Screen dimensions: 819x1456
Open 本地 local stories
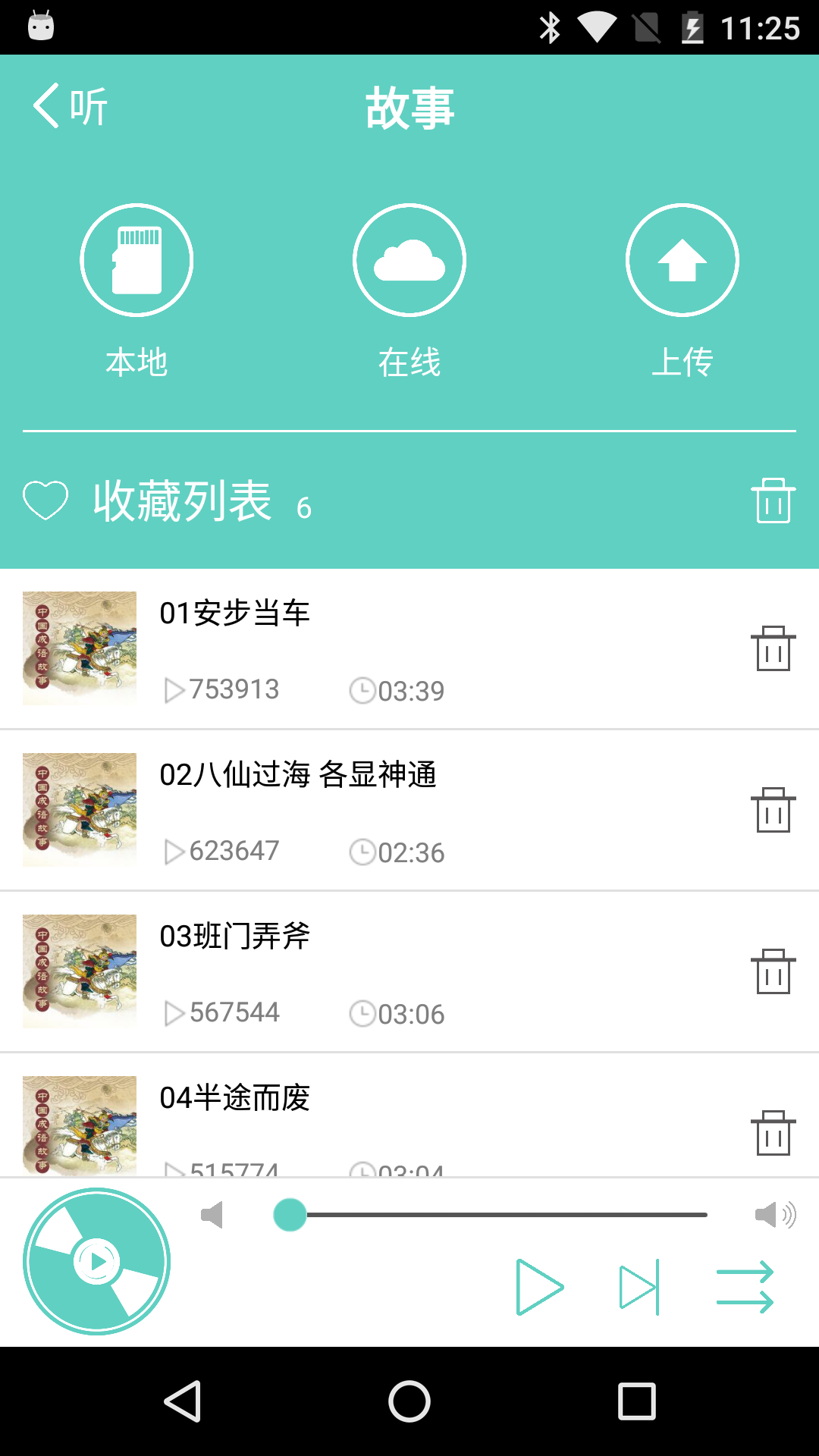(x=136, y=260)
